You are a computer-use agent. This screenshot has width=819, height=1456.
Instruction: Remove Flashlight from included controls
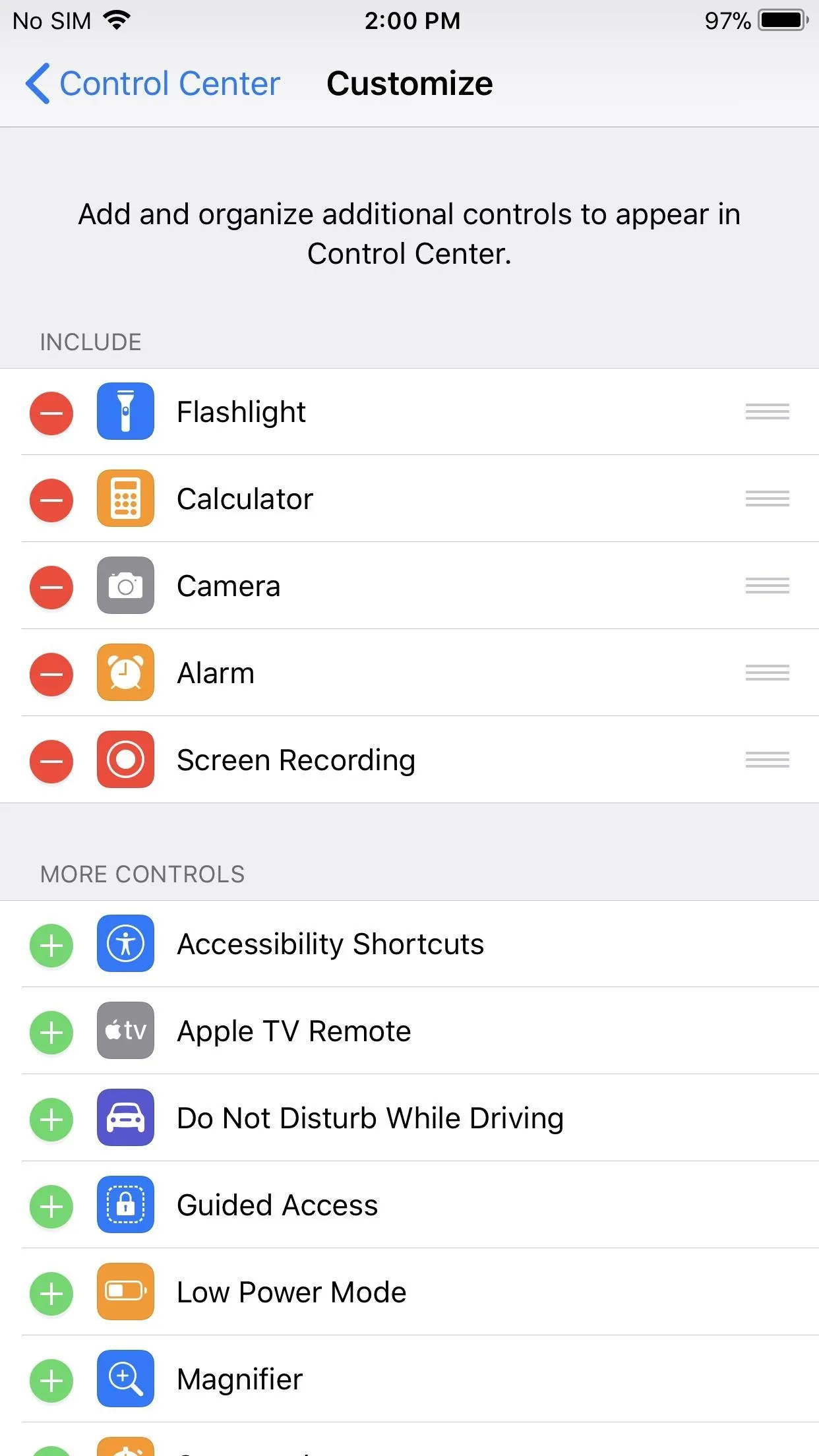coord(51,413)
